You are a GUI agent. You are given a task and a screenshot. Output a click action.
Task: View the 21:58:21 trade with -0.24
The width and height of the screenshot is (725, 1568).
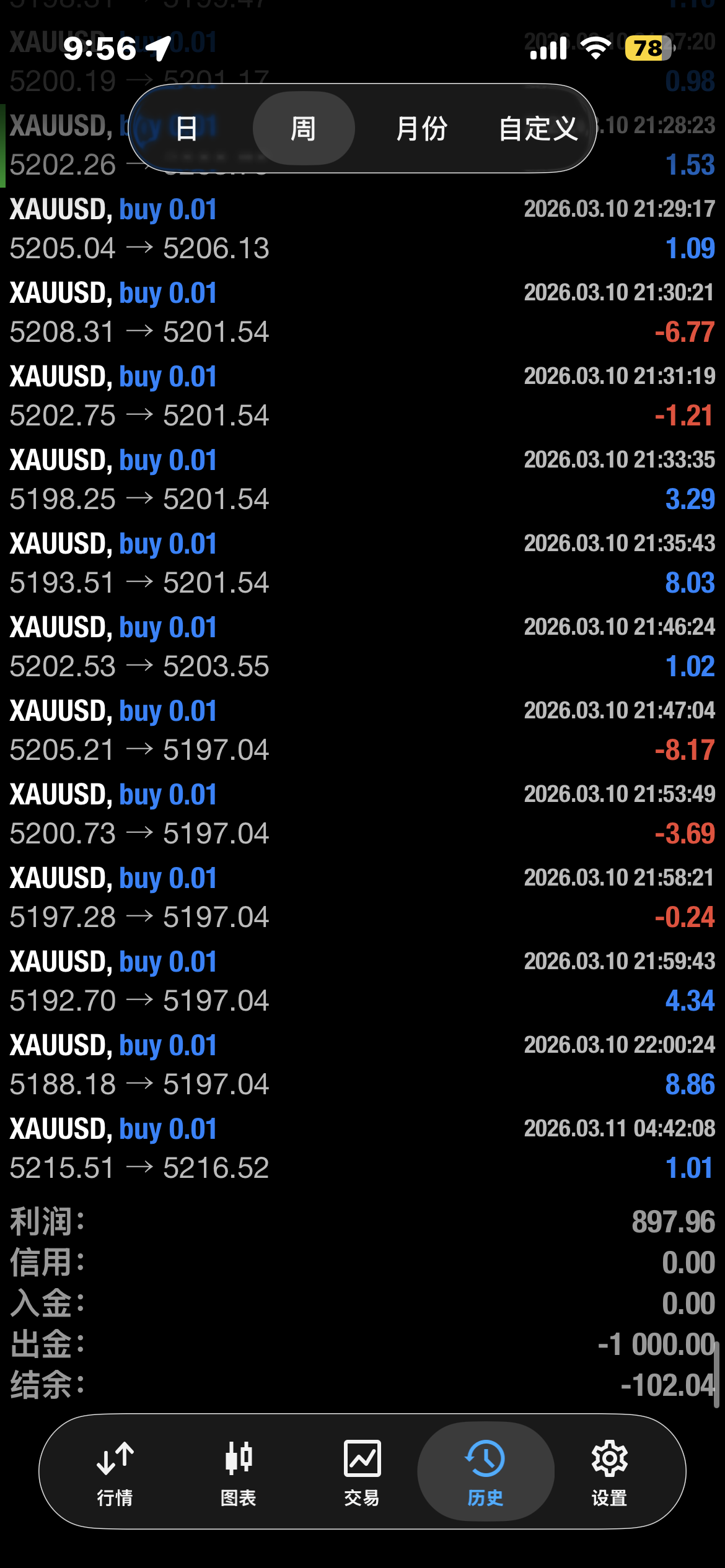[362, 897]
